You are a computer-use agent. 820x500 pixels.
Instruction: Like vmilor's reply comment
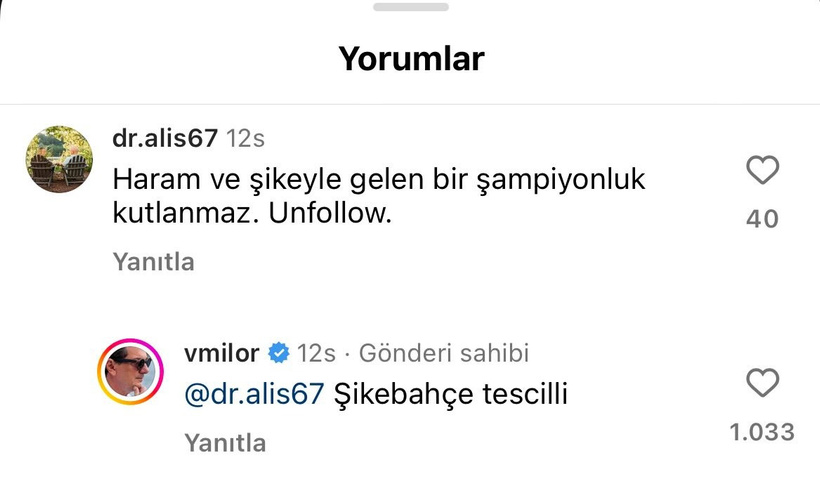[762, 384]
